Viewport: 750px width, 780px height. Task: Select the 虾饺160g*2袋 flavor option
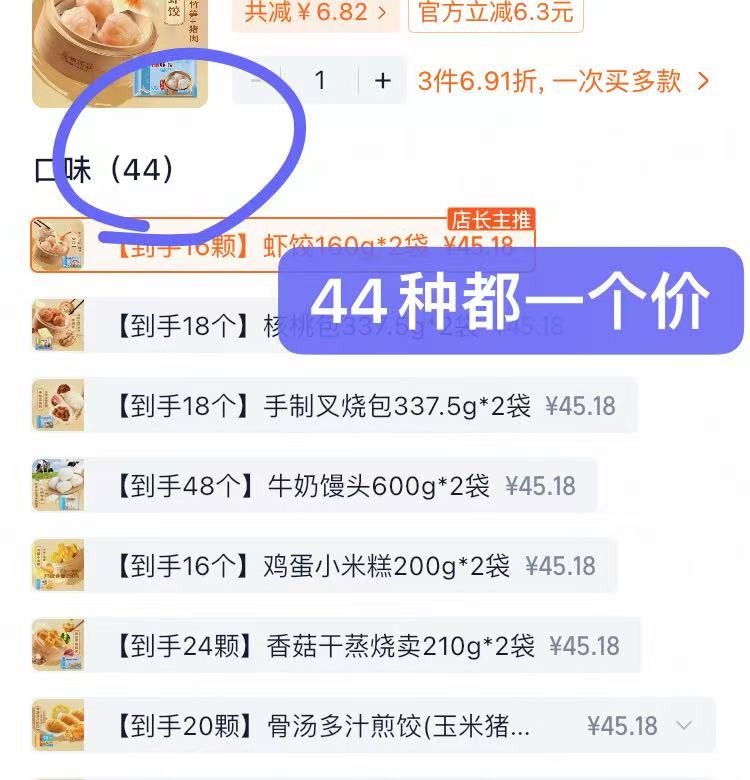click(x=300, y=243)
